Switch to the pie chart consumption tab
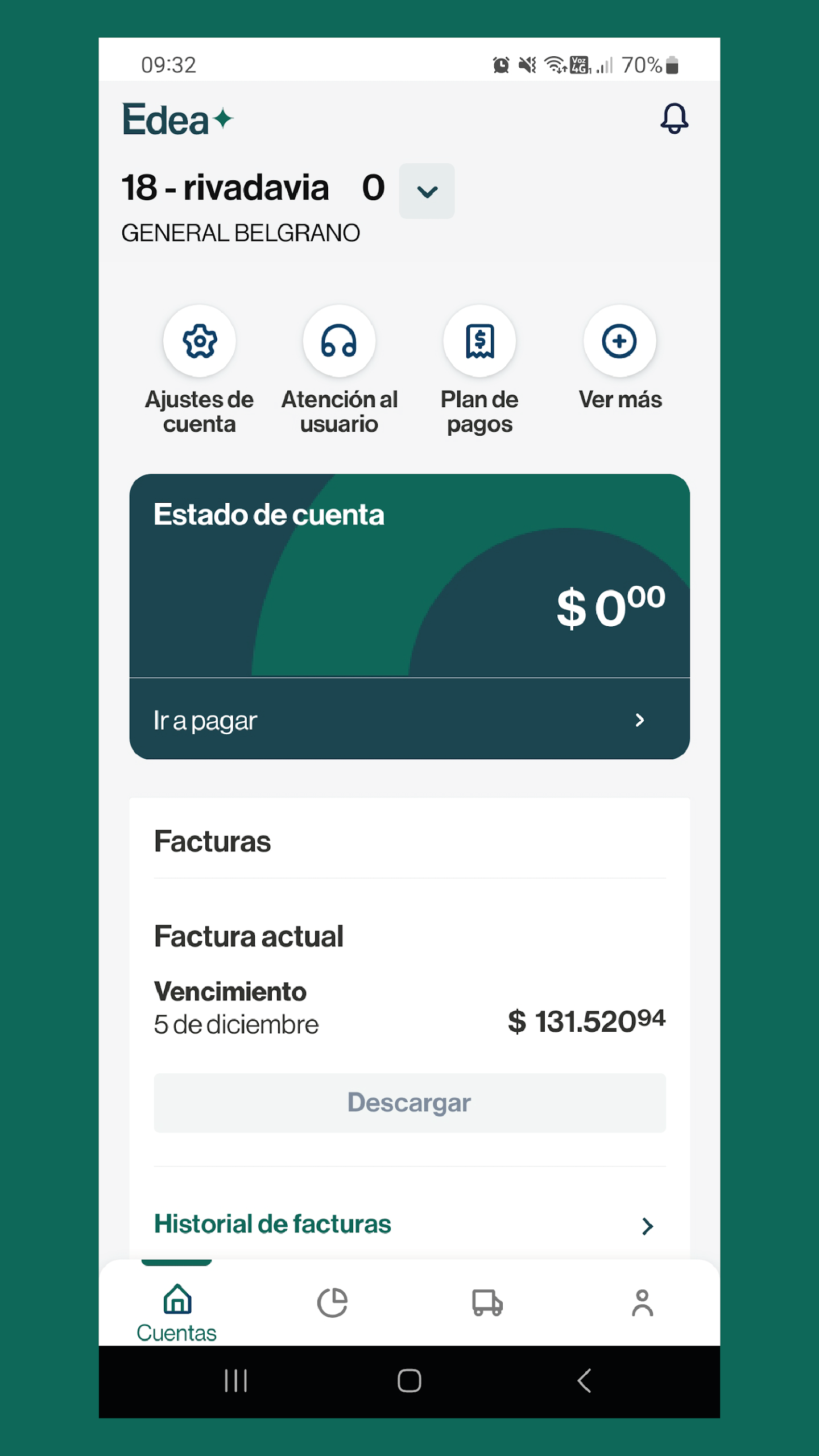The height and width of the screenshot is (1456, 819). point(332,1302)
